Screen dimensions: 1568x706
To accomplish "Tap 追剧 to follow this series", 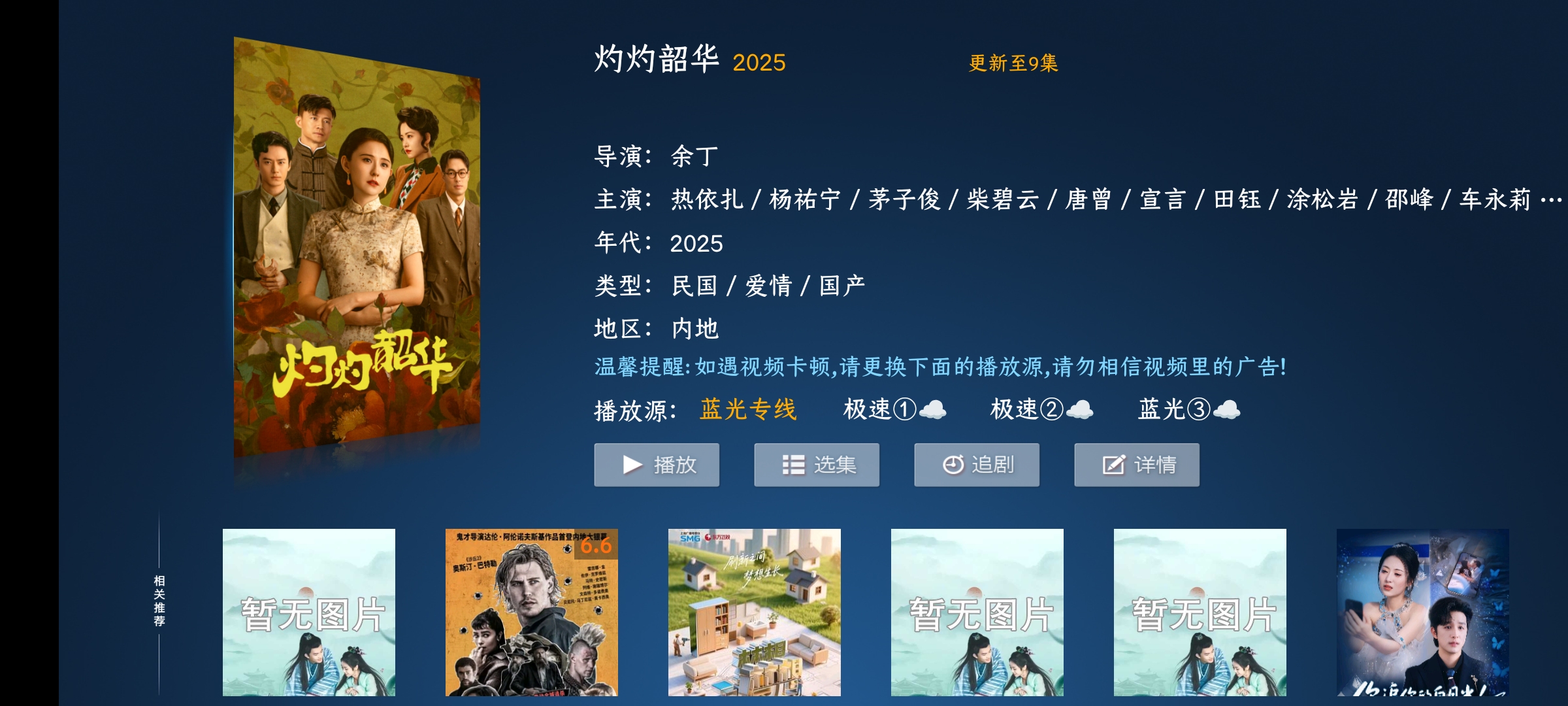I will point(977,465).
